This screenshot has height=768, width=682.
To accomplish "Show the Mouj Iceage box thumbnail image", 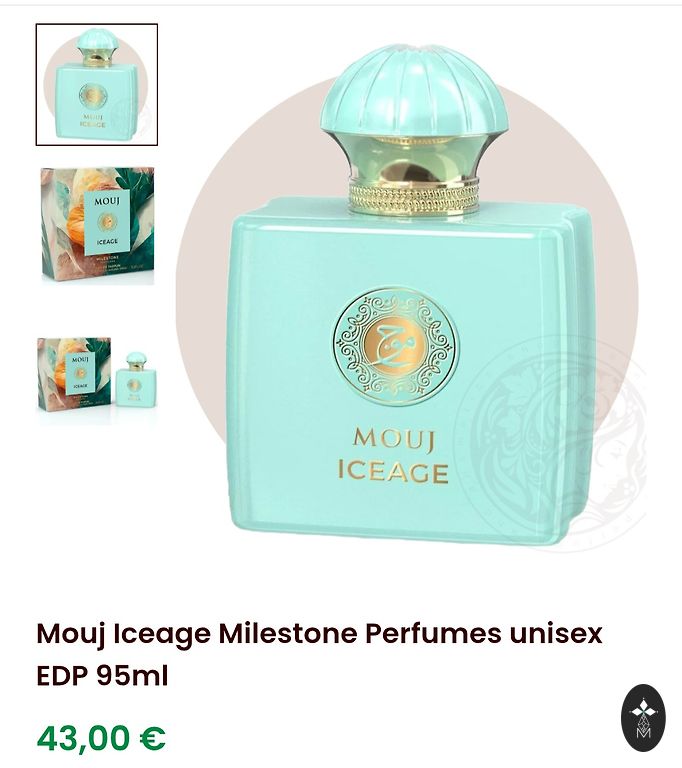I will coord(97,226).
